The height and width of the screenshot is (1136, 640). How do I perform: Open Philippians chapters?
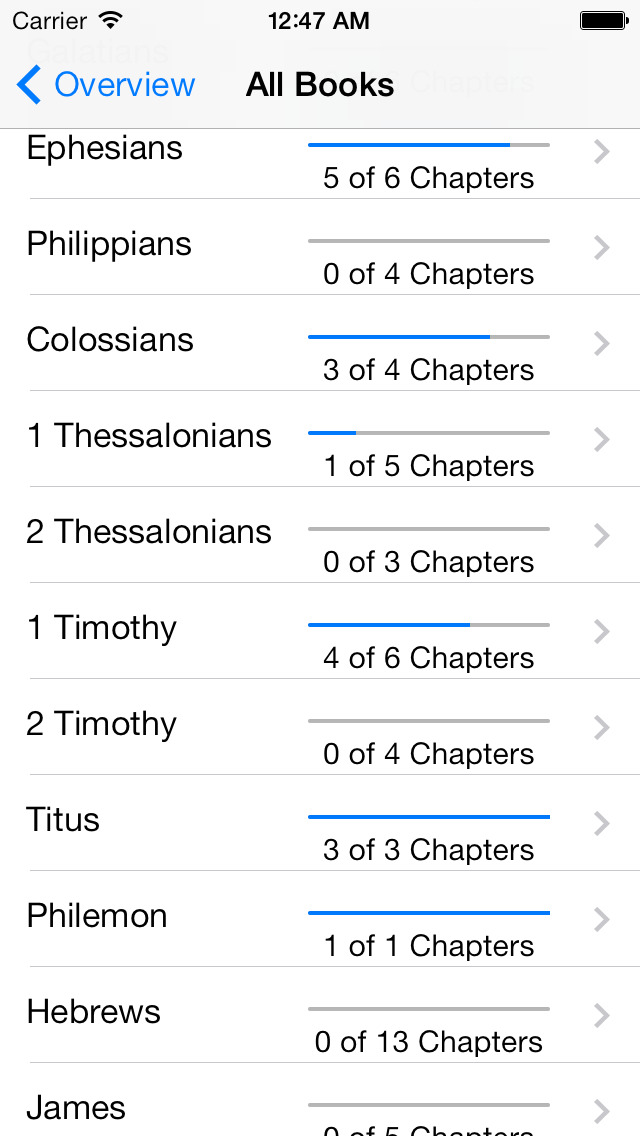coord(320,247)
